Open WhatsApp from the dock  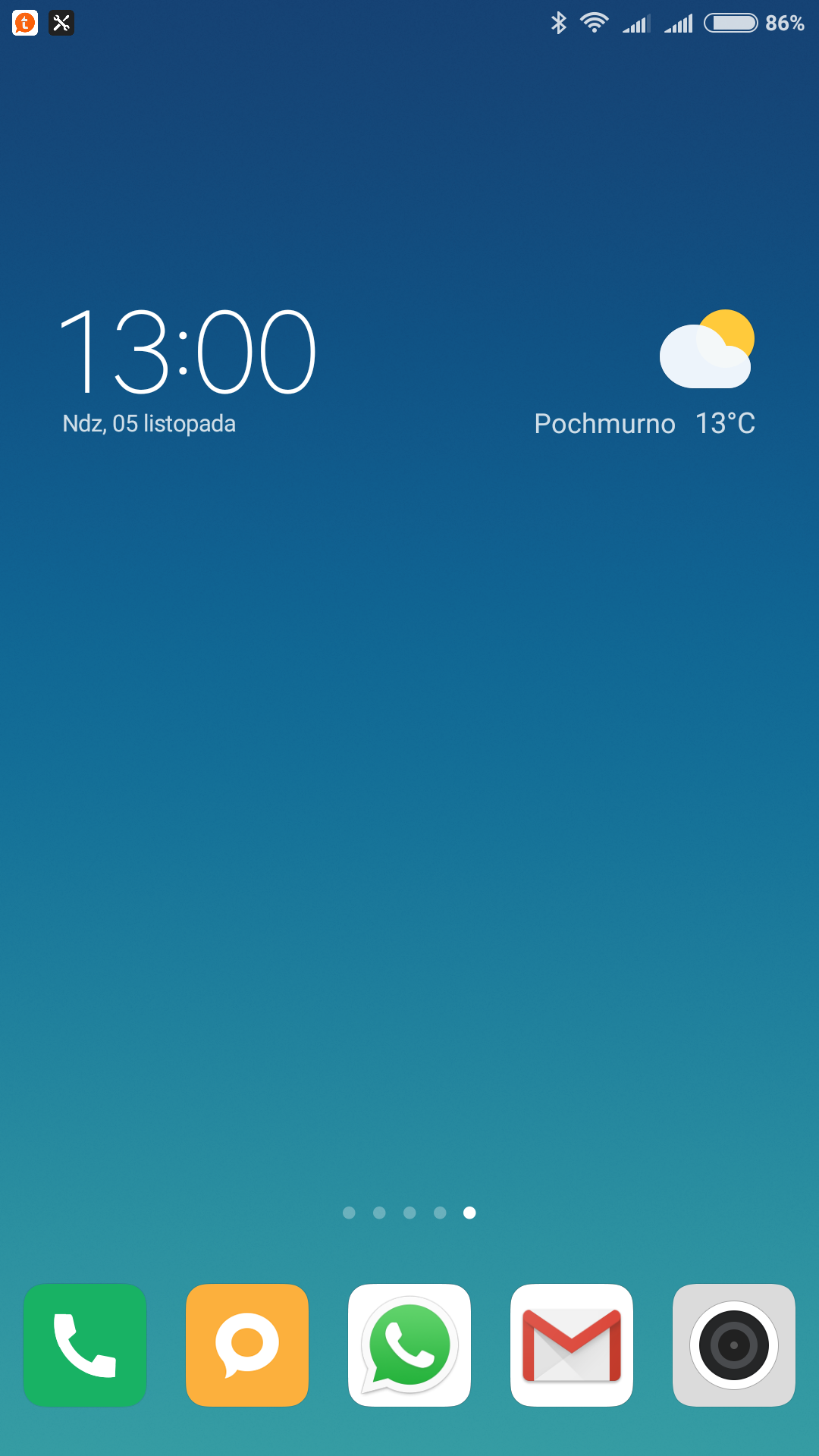(409, 1345)
